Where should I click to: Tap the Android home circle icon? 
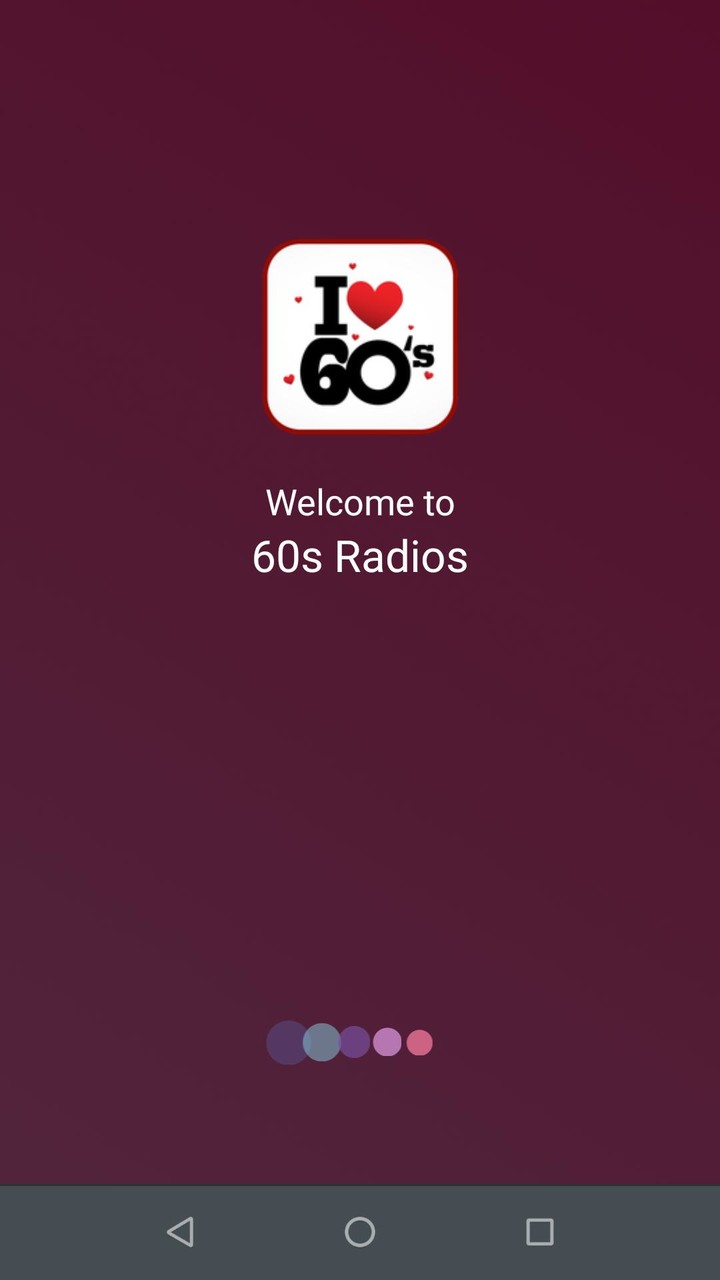(360, 1232)
